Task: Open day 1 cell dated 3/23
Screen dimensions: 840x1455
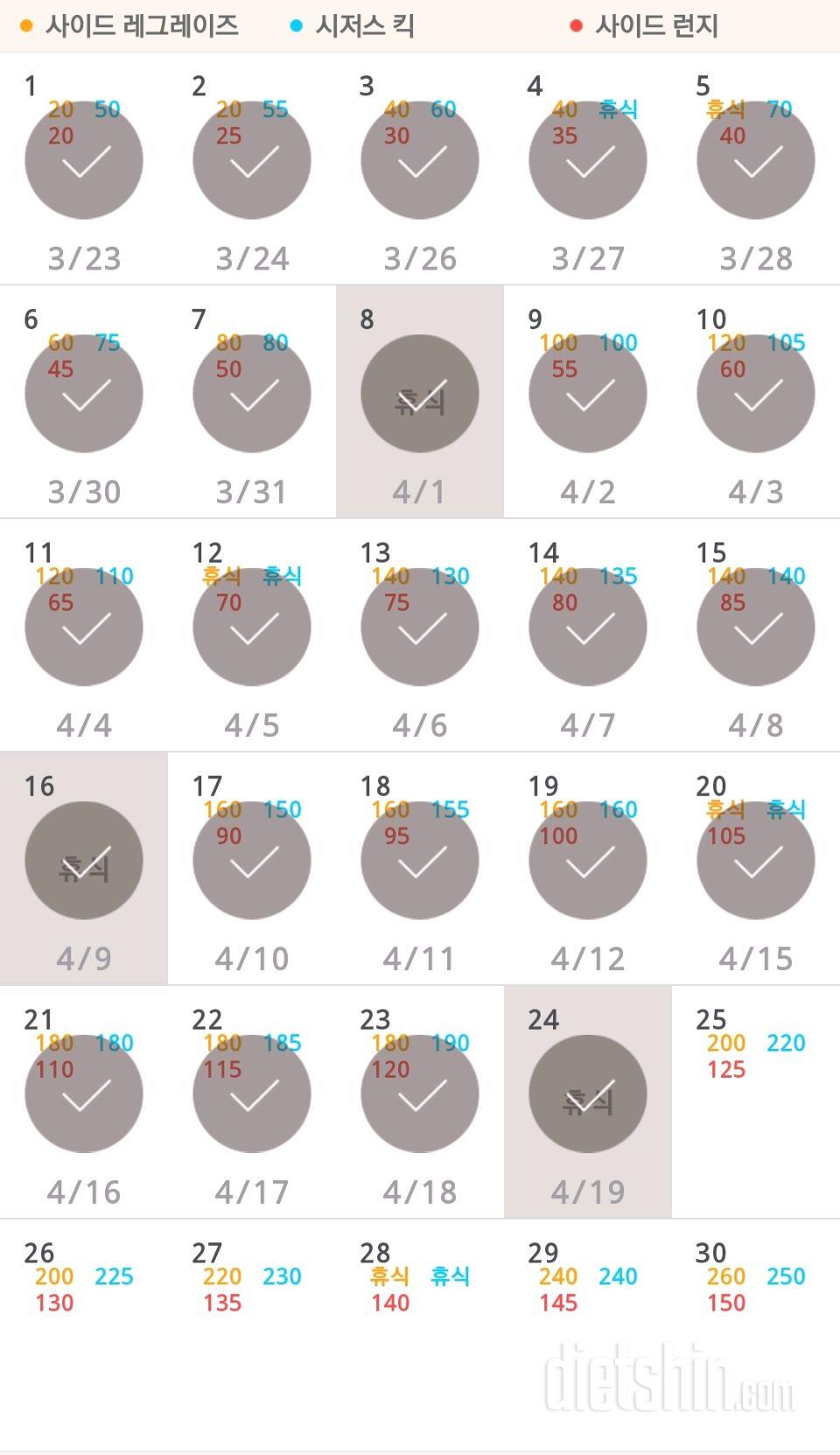Action: pyautogui.click(x=84, y=168)
